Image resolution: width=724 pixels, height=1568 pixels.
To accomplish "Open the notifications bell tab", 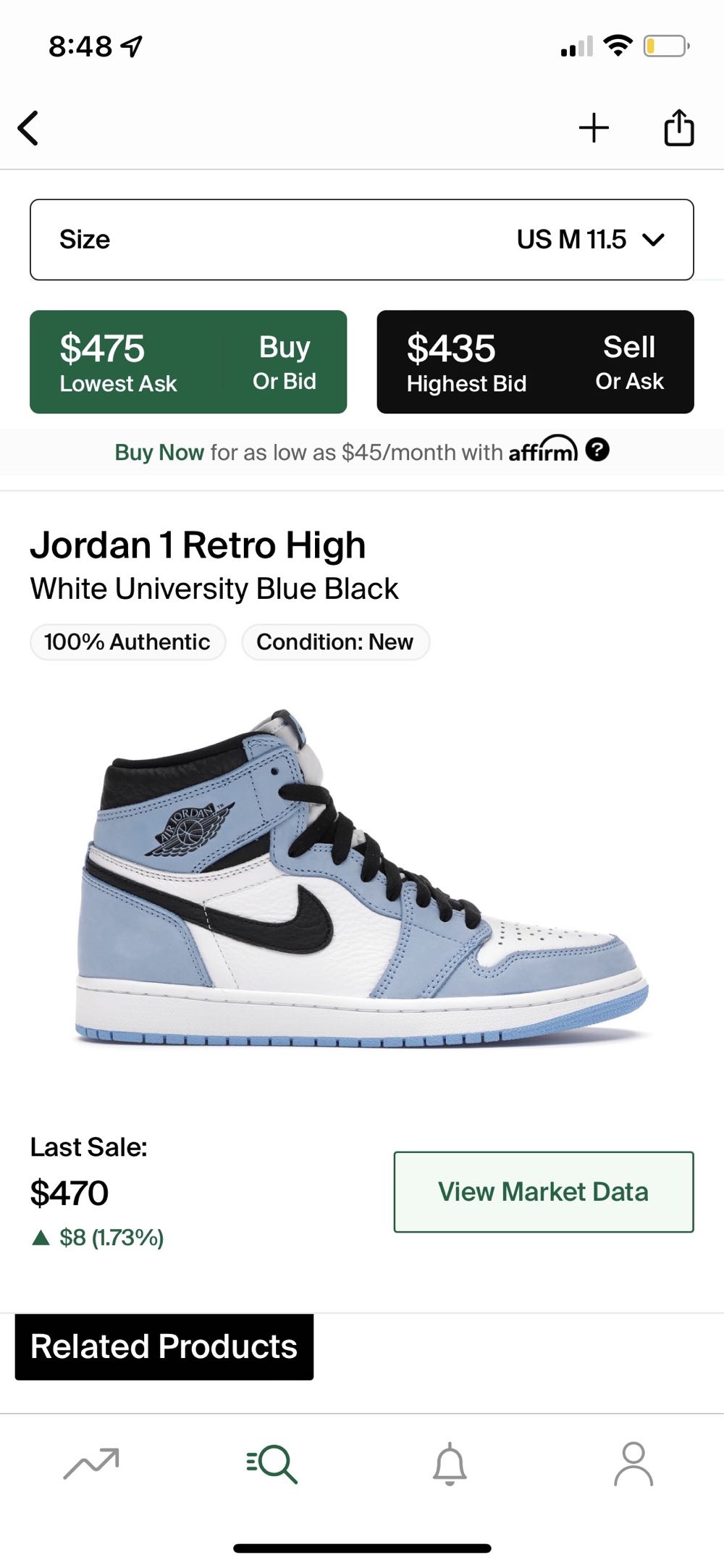I will (x=450, y=1464).
